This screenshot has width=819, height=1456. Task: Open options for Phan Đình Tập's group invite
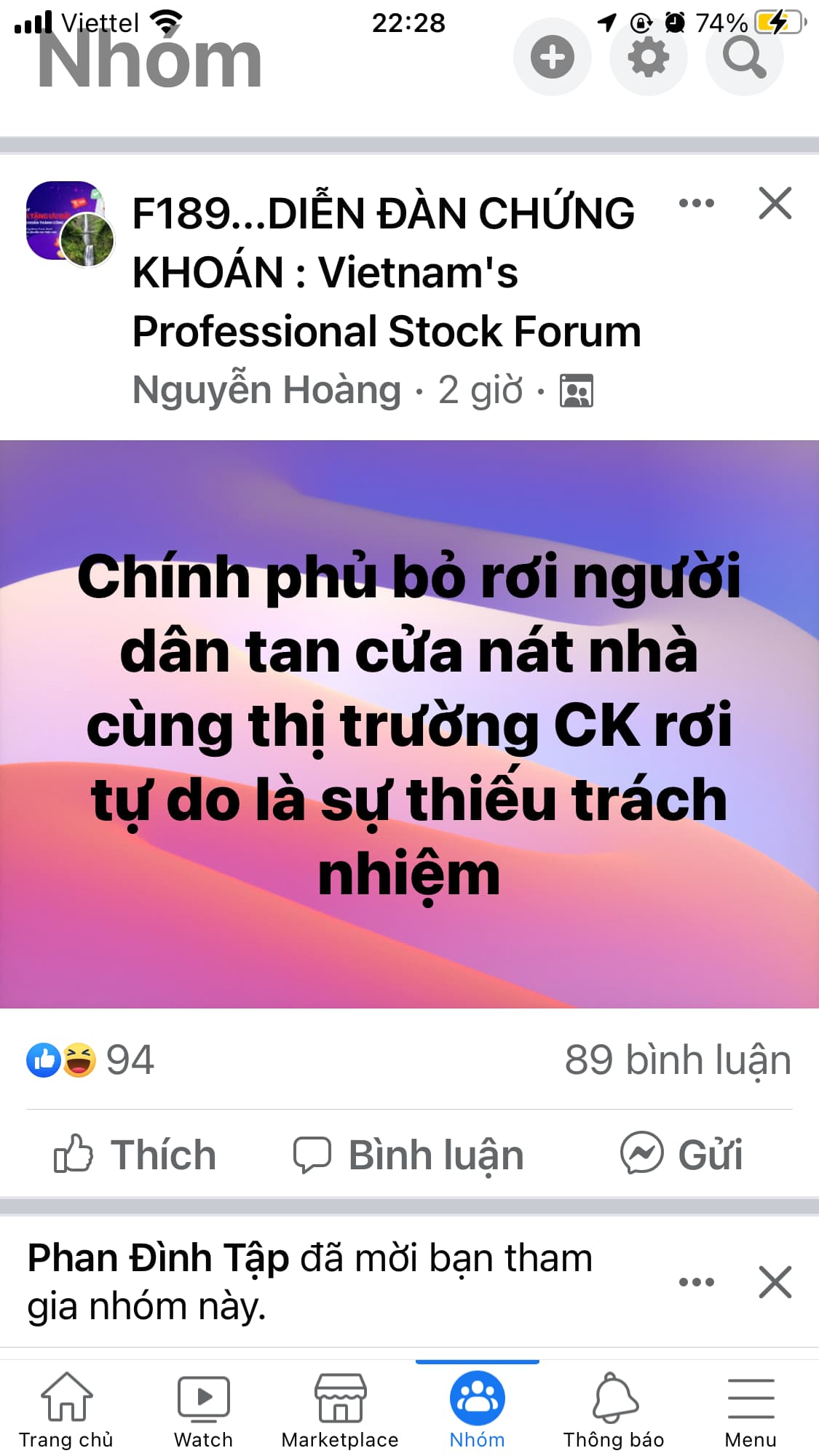click(x=696, y=1282)
